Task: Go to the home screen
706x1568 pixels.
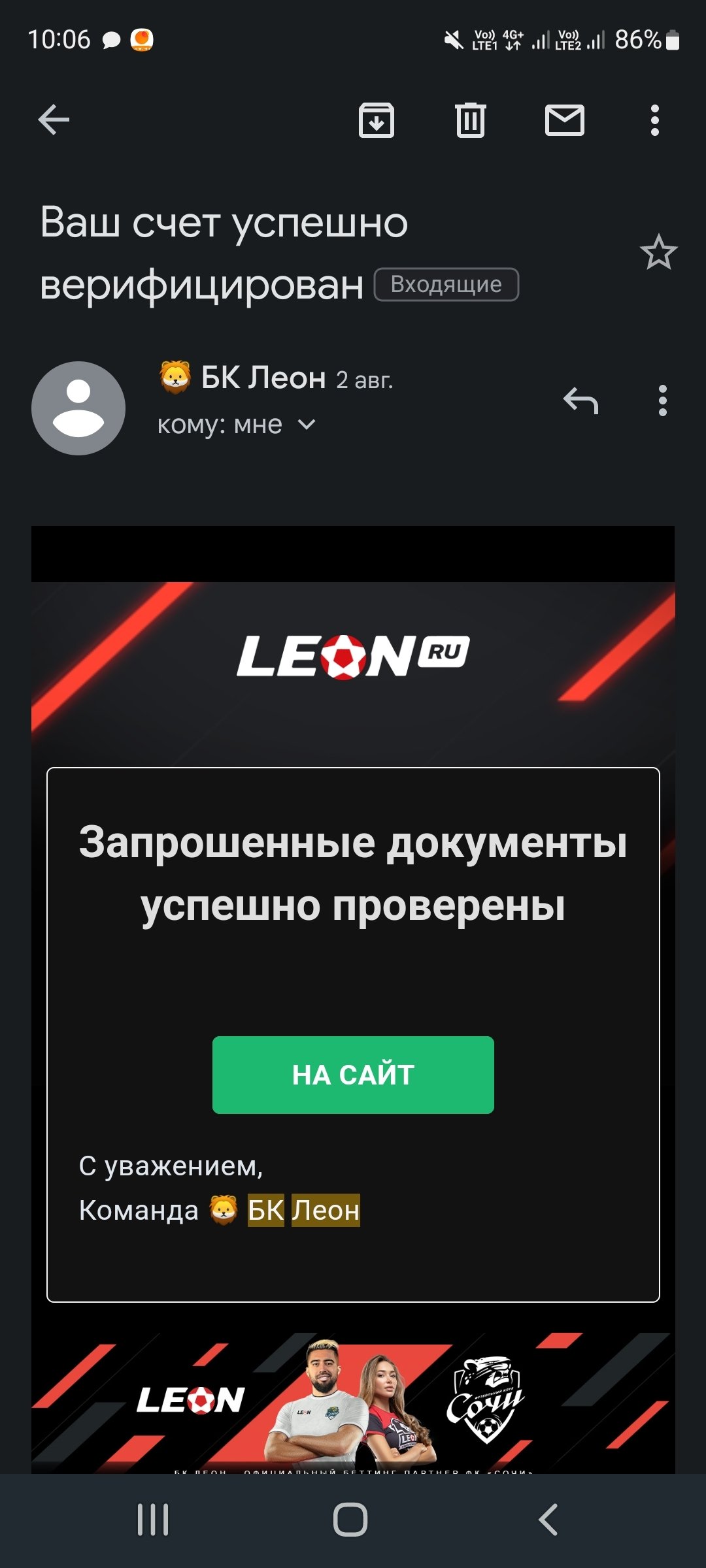Action: click(x=350, y=1520)
